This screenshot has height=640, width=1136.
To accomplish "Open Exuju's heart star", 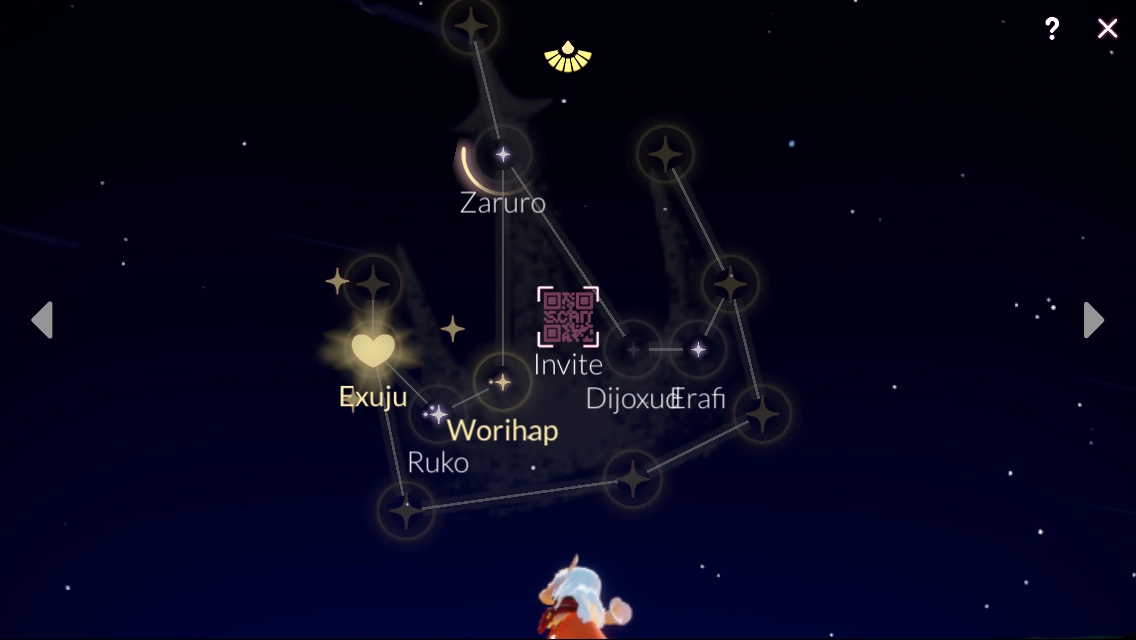I will (x=373, y=350).
